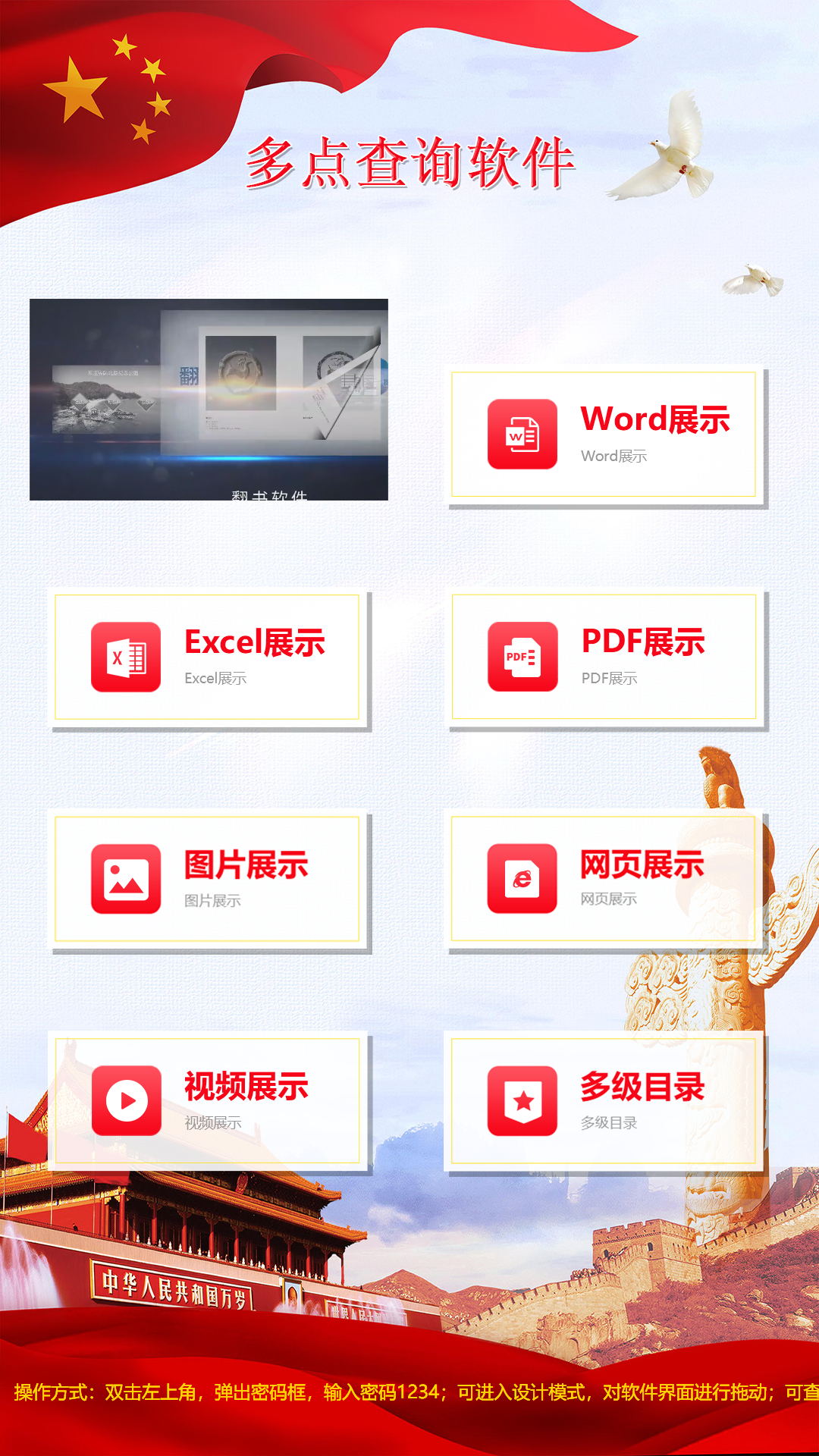The height and width of the screenshot is (1456, 819).
Task: Open the PDF展示 card
Action: coord(604,657)
